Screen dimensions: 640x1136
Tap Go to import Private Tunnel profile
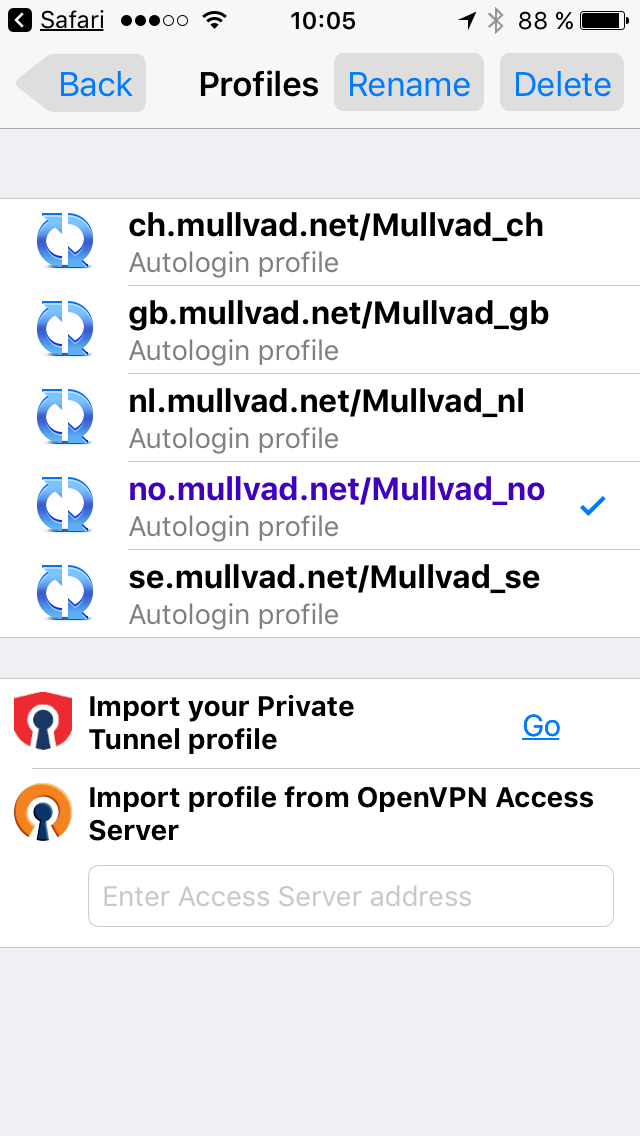click(x=541, y=725)
